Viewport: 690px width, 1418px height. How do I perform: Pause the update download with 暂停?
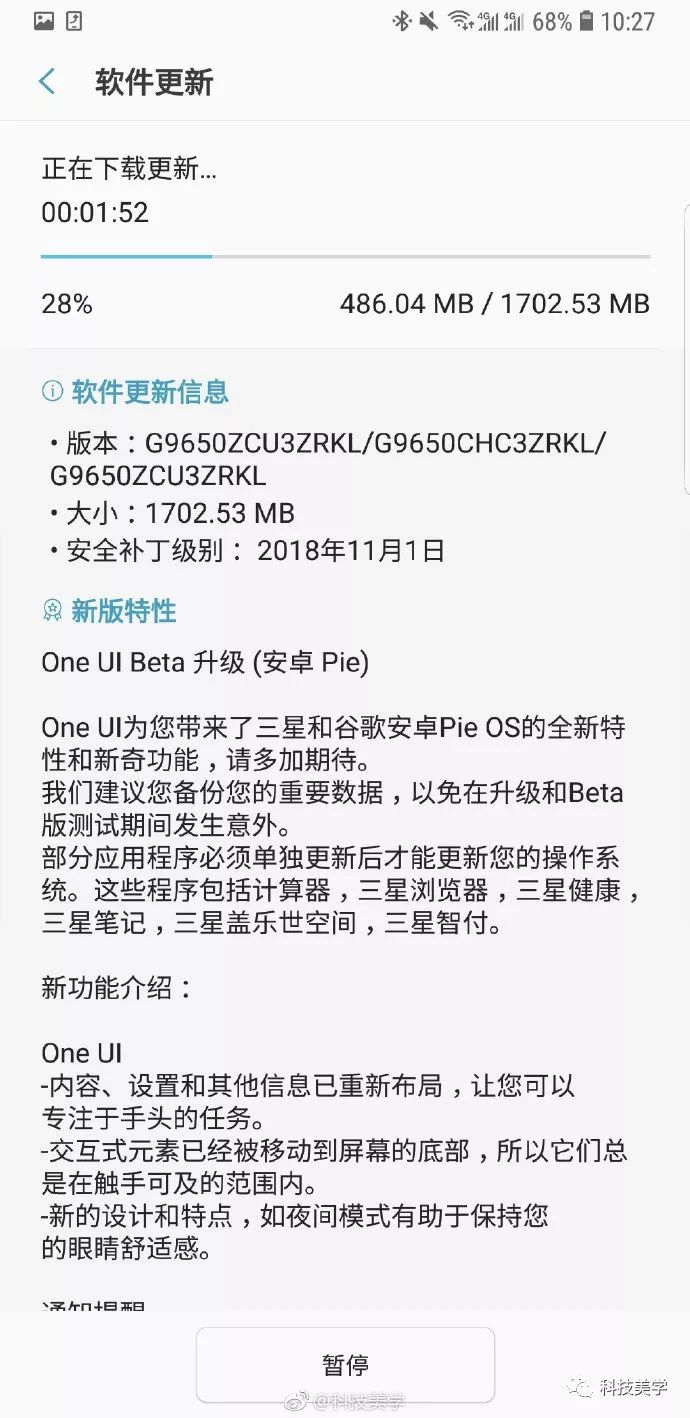[345, 1364]
